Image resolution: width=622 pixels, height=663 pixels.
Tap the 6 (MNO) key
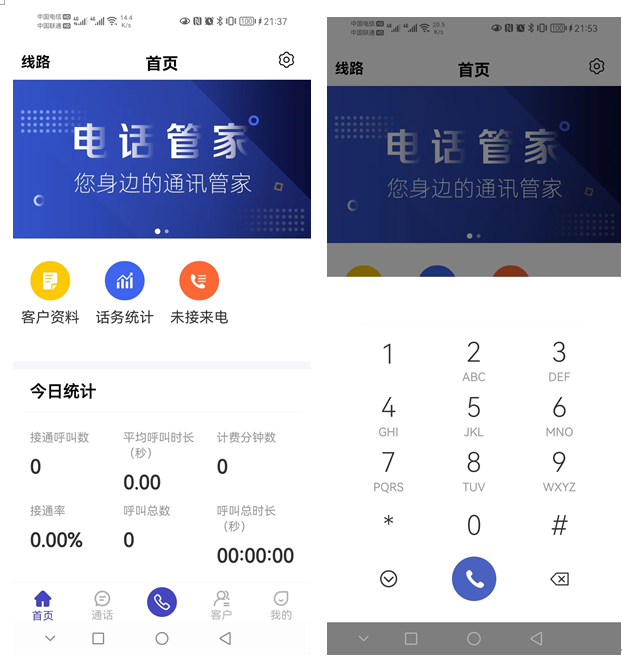coord(559,414)
